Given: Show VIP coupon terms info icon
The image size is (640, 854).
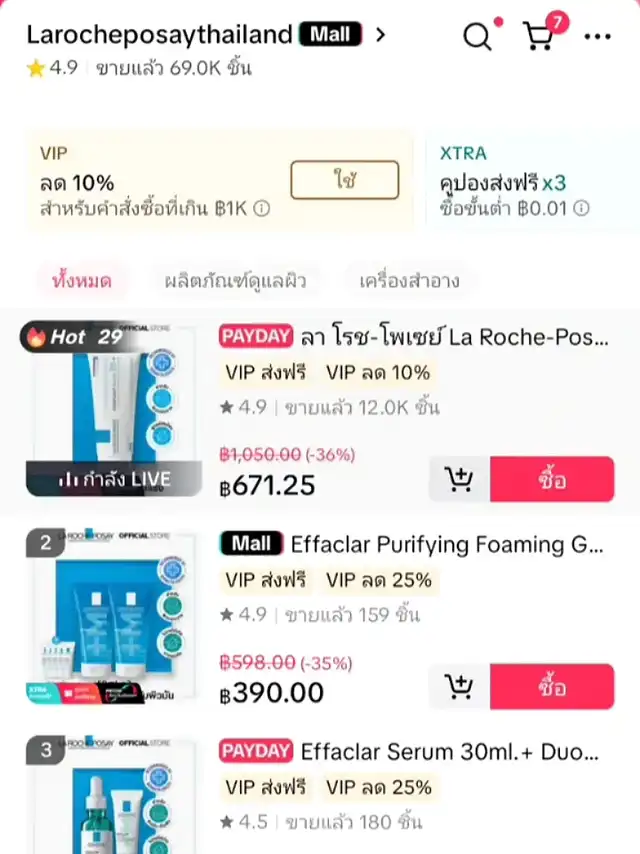Looking at the screenshot, I should coord(262,209).
